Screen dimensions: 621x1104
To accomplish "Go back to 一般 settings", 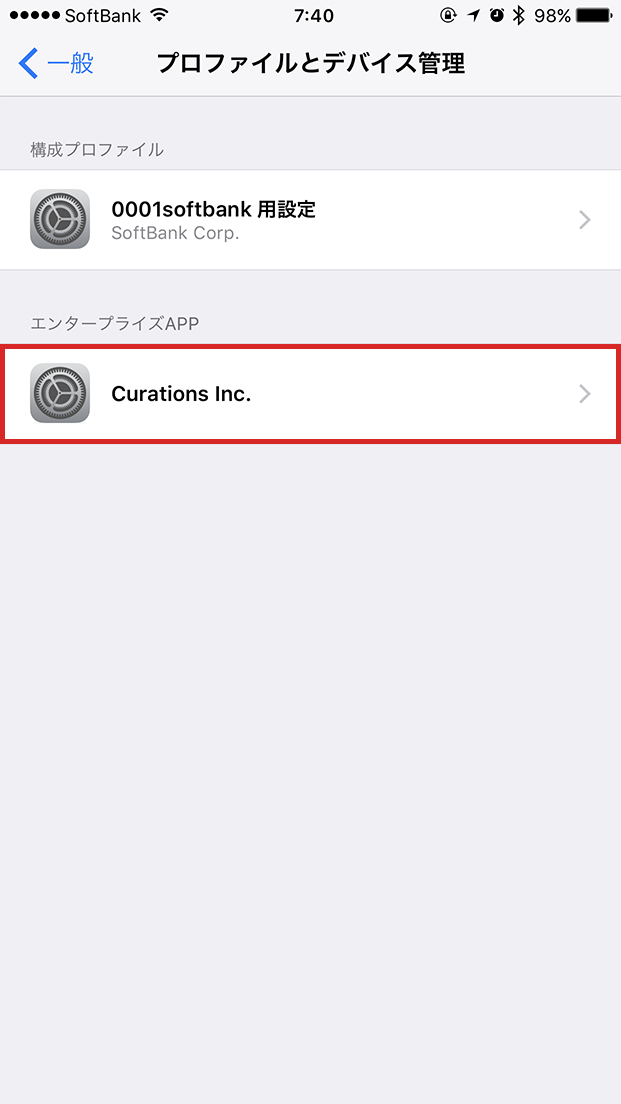I will point(56,64).
